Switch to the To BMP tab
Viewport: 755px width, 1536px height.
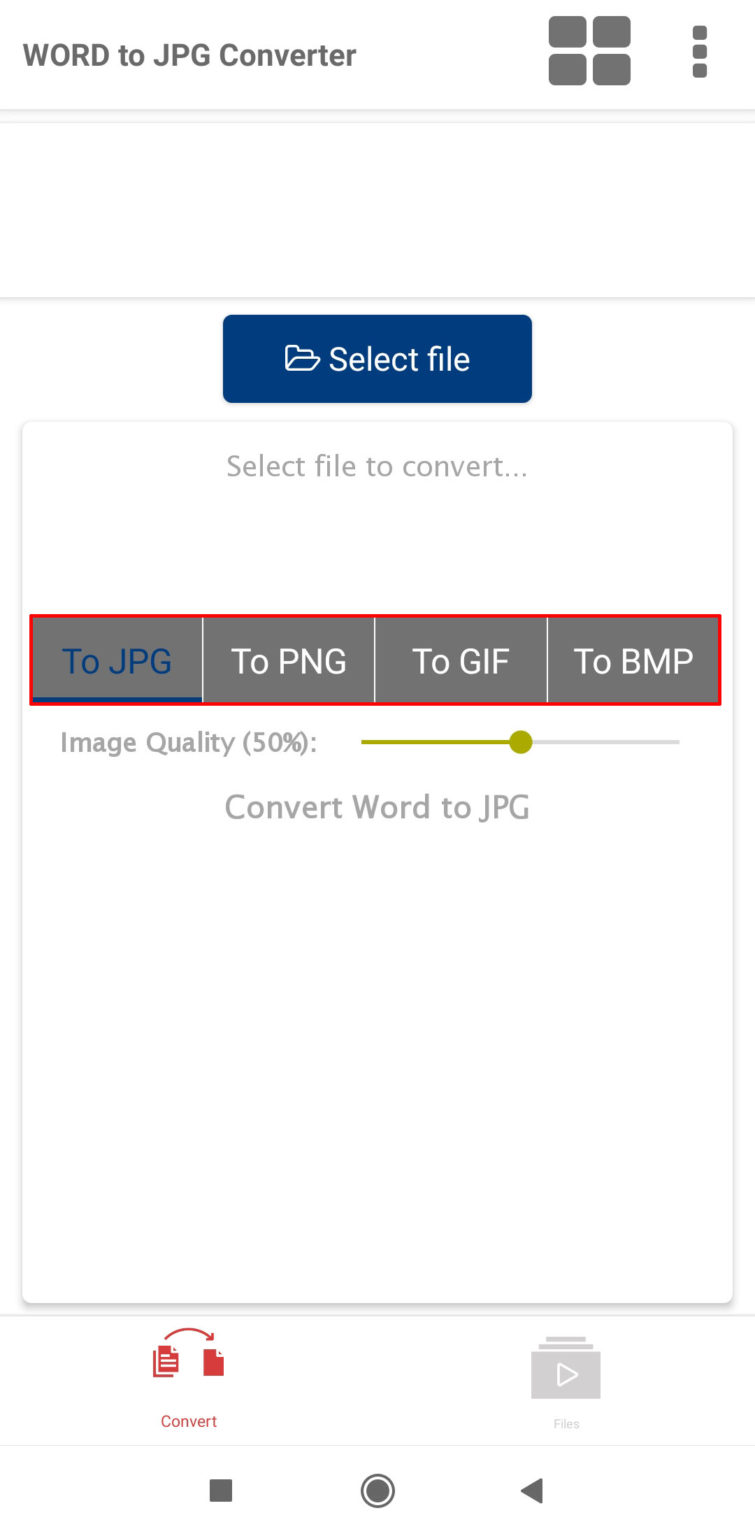point(634,660)
